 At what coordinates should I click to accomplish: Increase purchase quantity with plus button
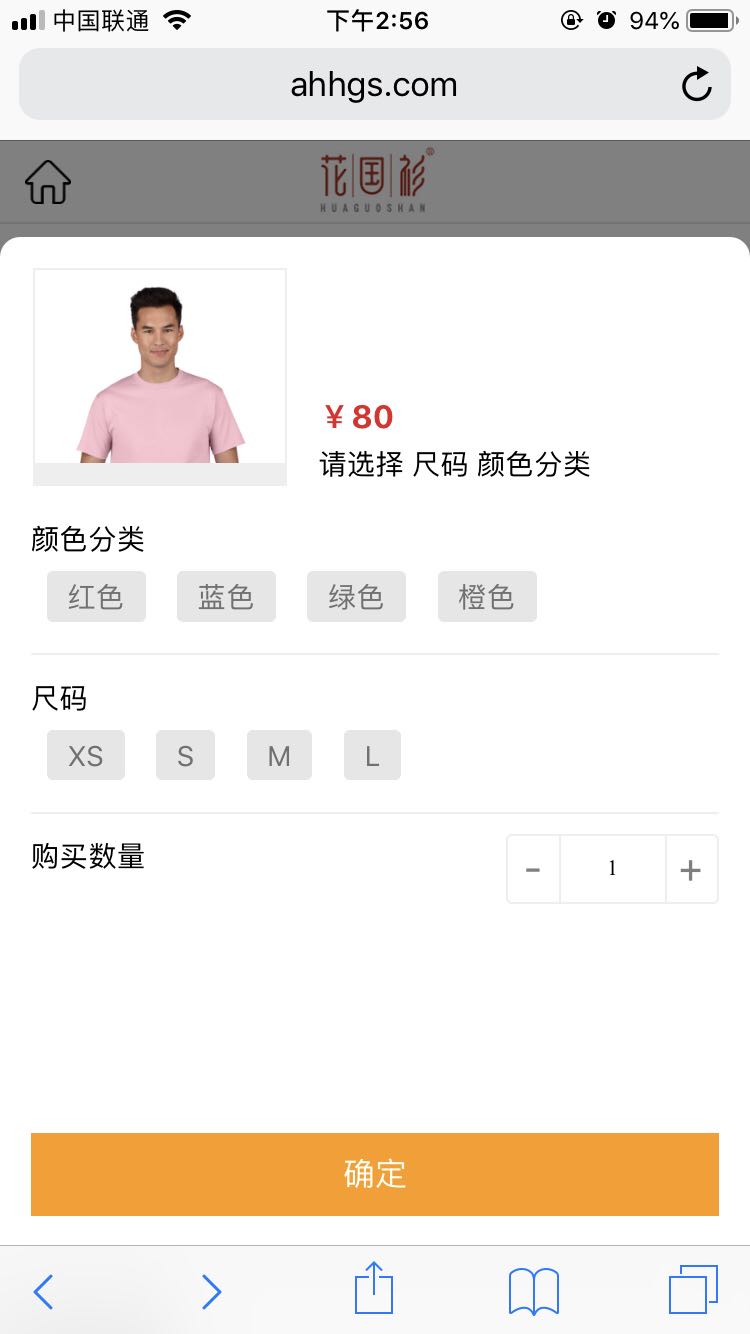pos(691,870)
